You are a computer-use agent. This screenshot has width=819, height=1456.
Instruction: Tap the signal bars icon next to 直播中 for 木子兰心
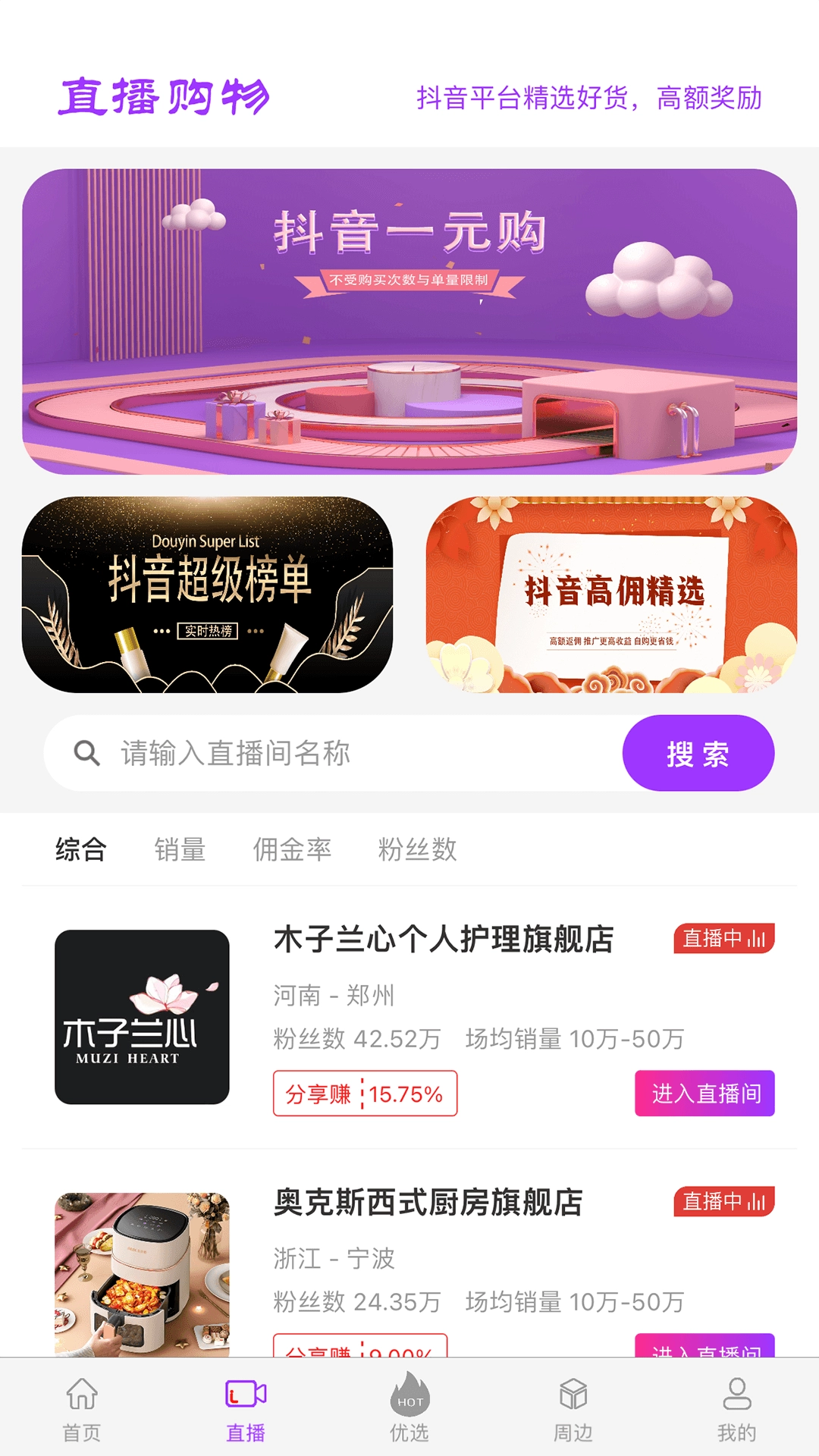755,940
